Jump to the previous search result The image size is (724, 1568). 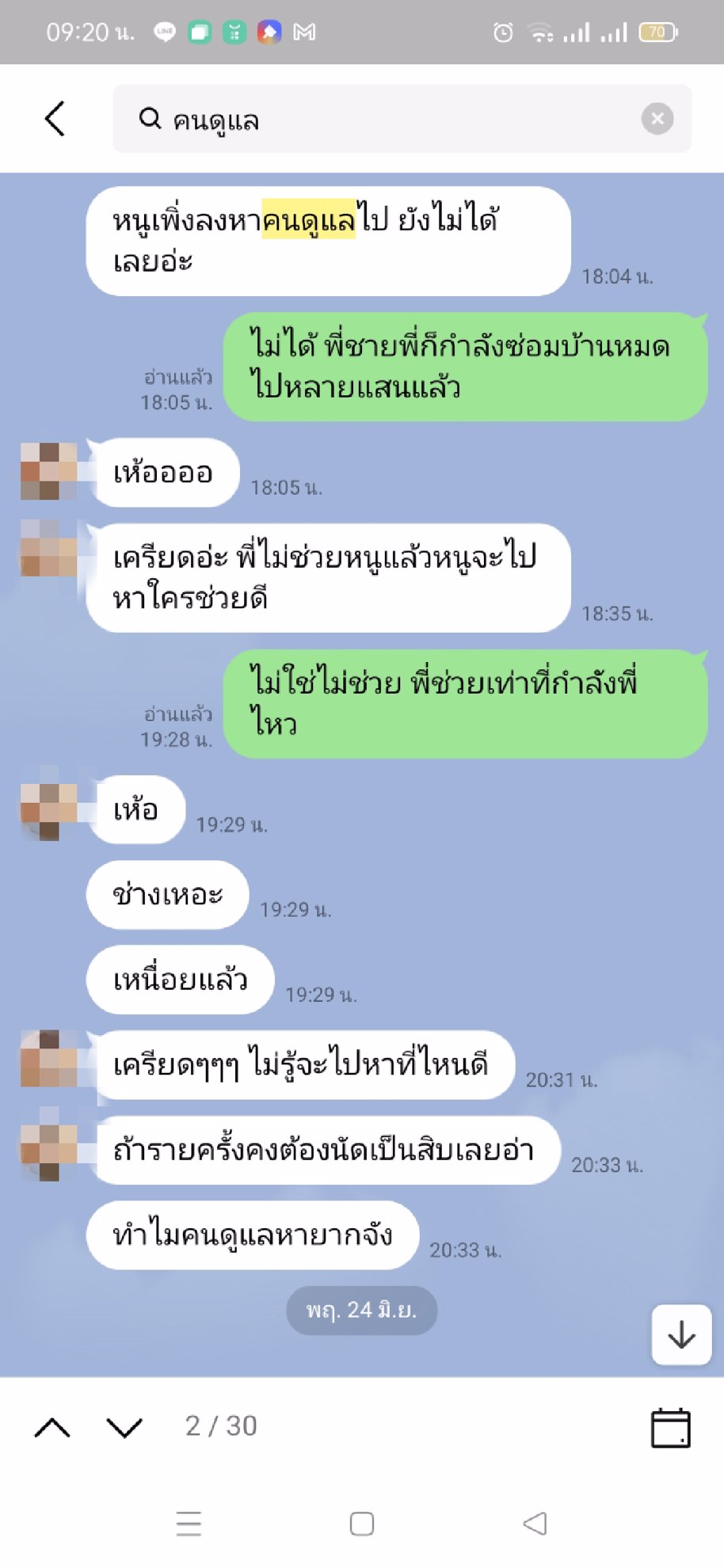(x=53, y=1427)
